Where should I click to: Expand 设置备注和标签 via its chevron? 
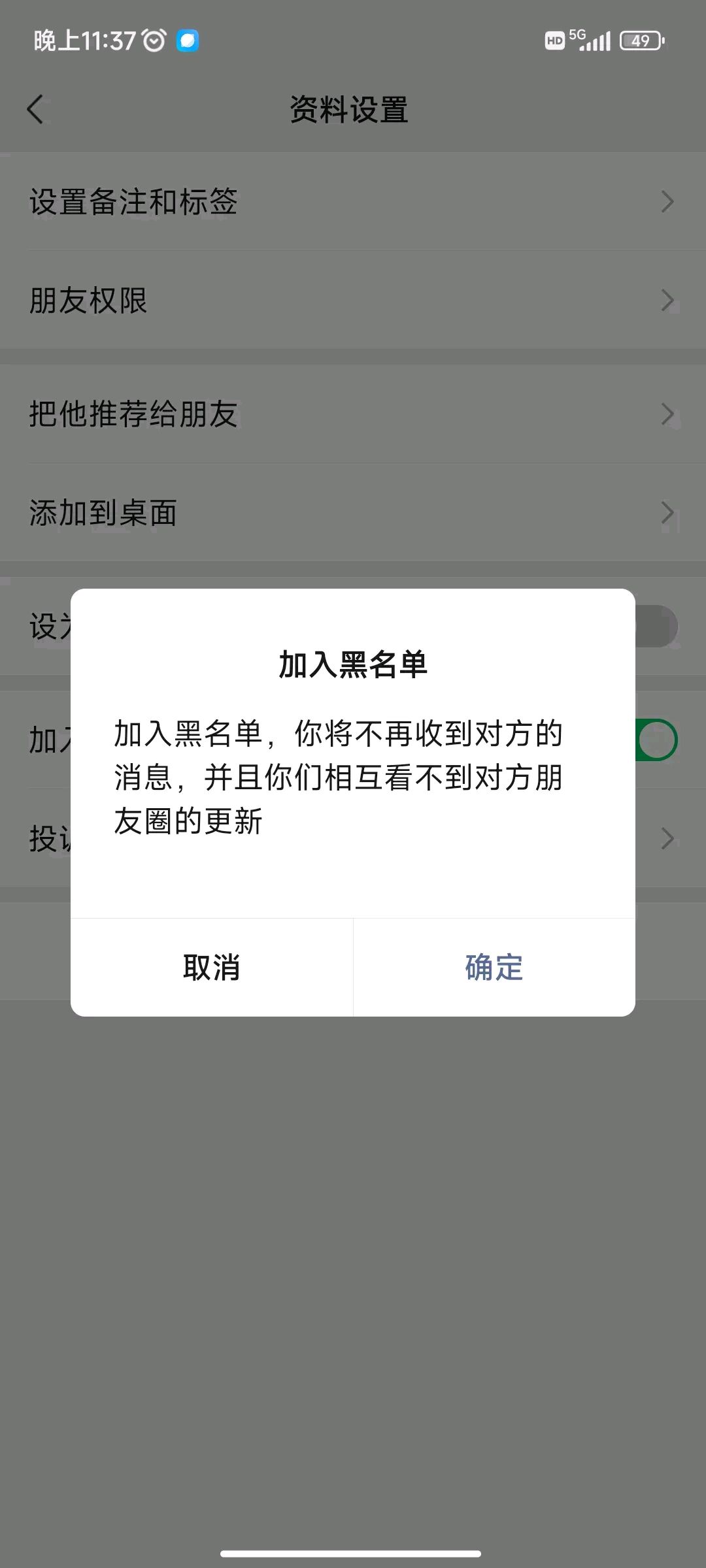pyautogui.click(x=667, y=203)
